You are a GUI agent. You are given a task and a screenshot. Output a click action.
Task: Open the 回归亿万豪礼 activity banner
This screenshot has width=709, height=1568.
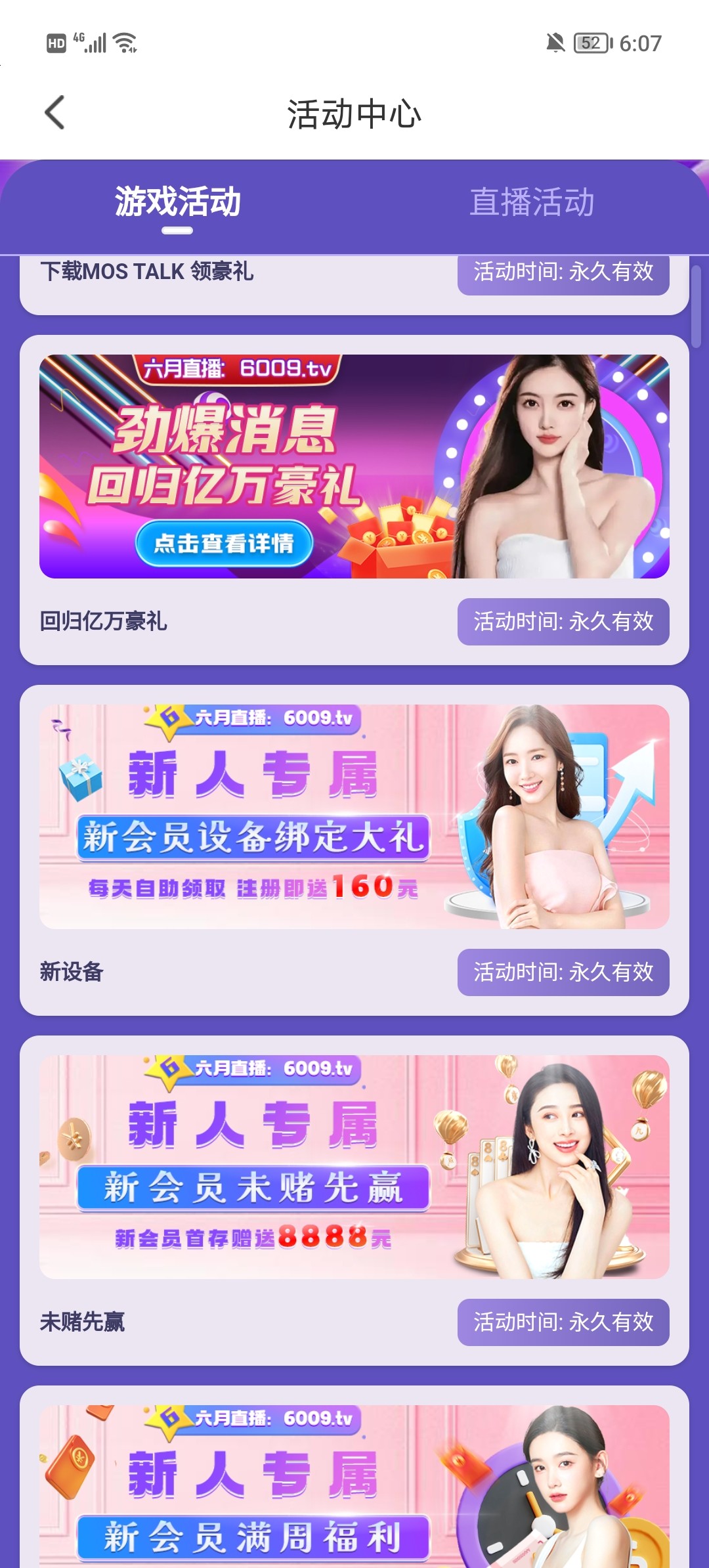pos(354,466)
